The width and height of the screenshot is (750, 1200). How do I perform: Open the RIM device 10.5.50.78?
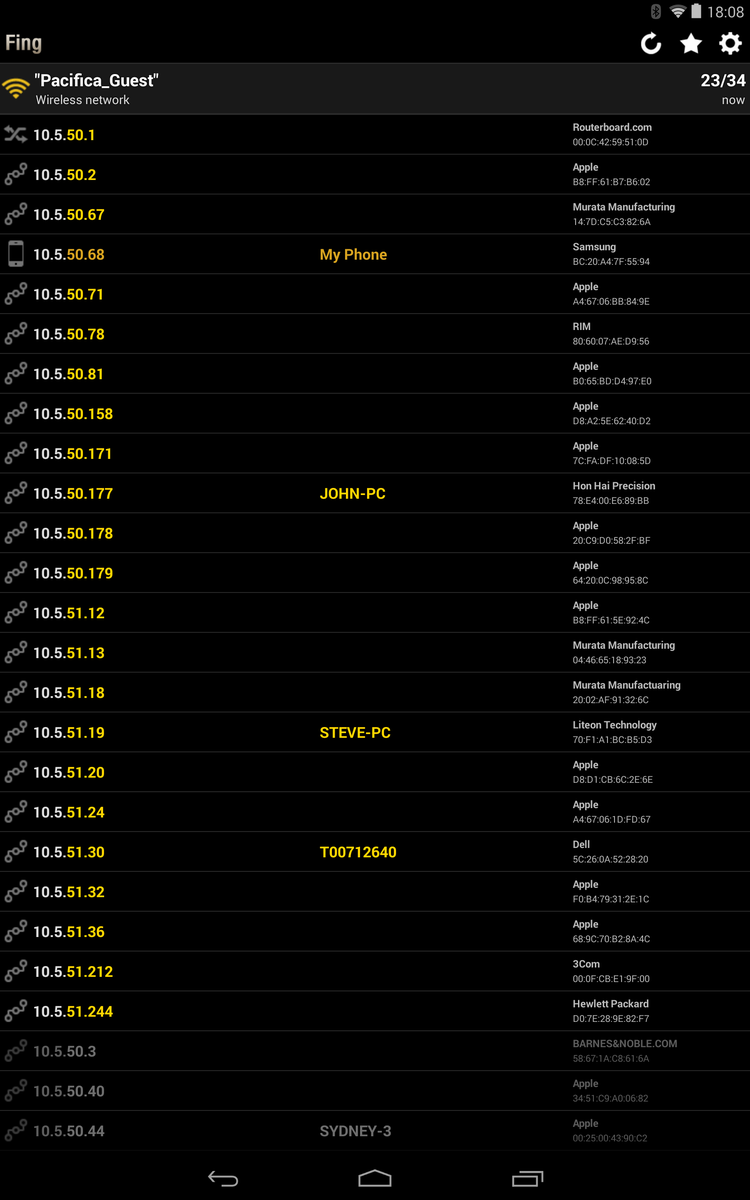point(375,334)
